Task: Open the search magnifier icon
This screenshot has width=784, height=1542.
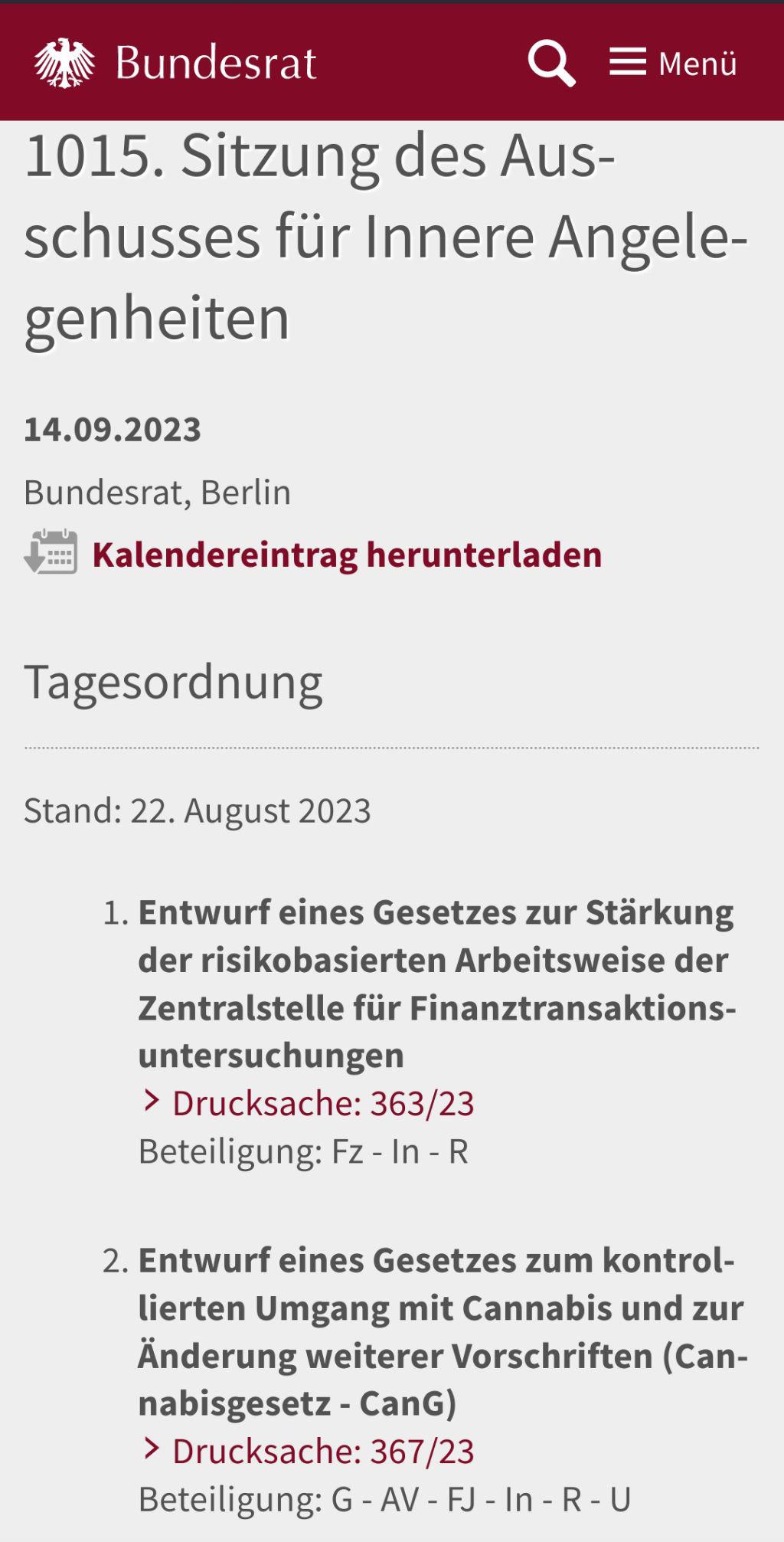Action: (x=551, y=64)
